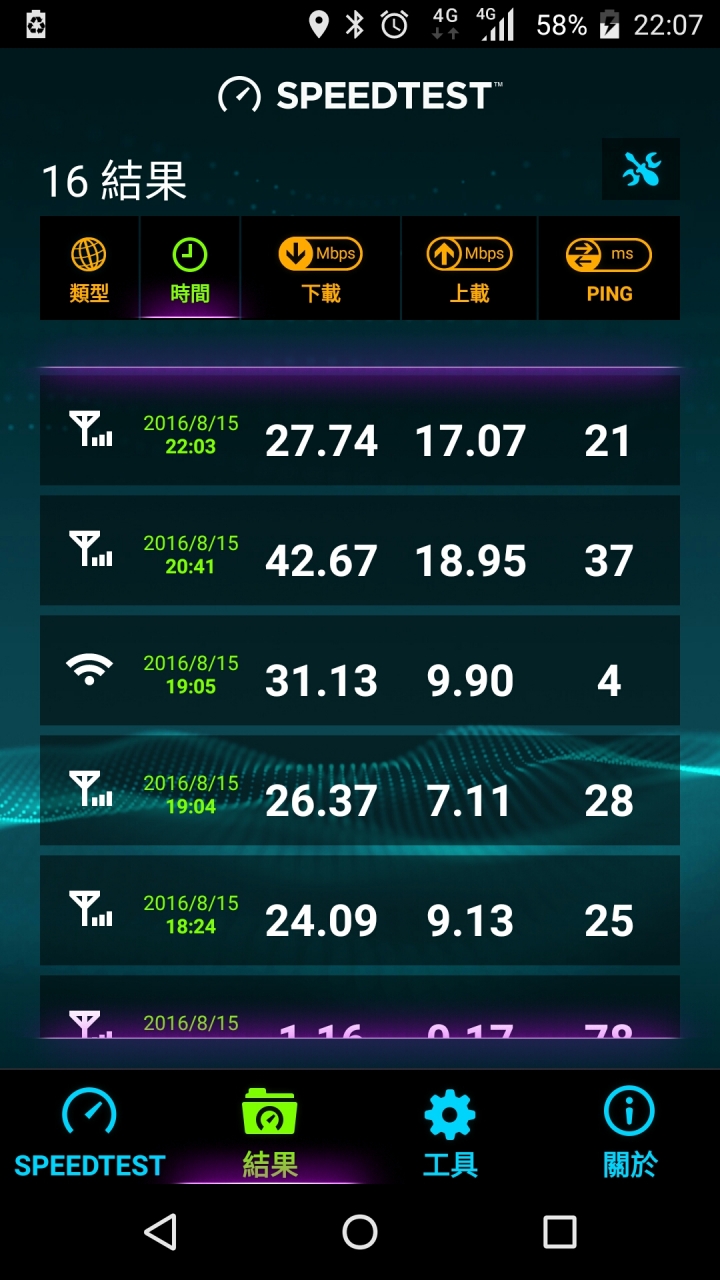This screenshot has height=1280, width=720.
Task: Switch to the SPEEDTEST tab
Action: click(90, 1132)
